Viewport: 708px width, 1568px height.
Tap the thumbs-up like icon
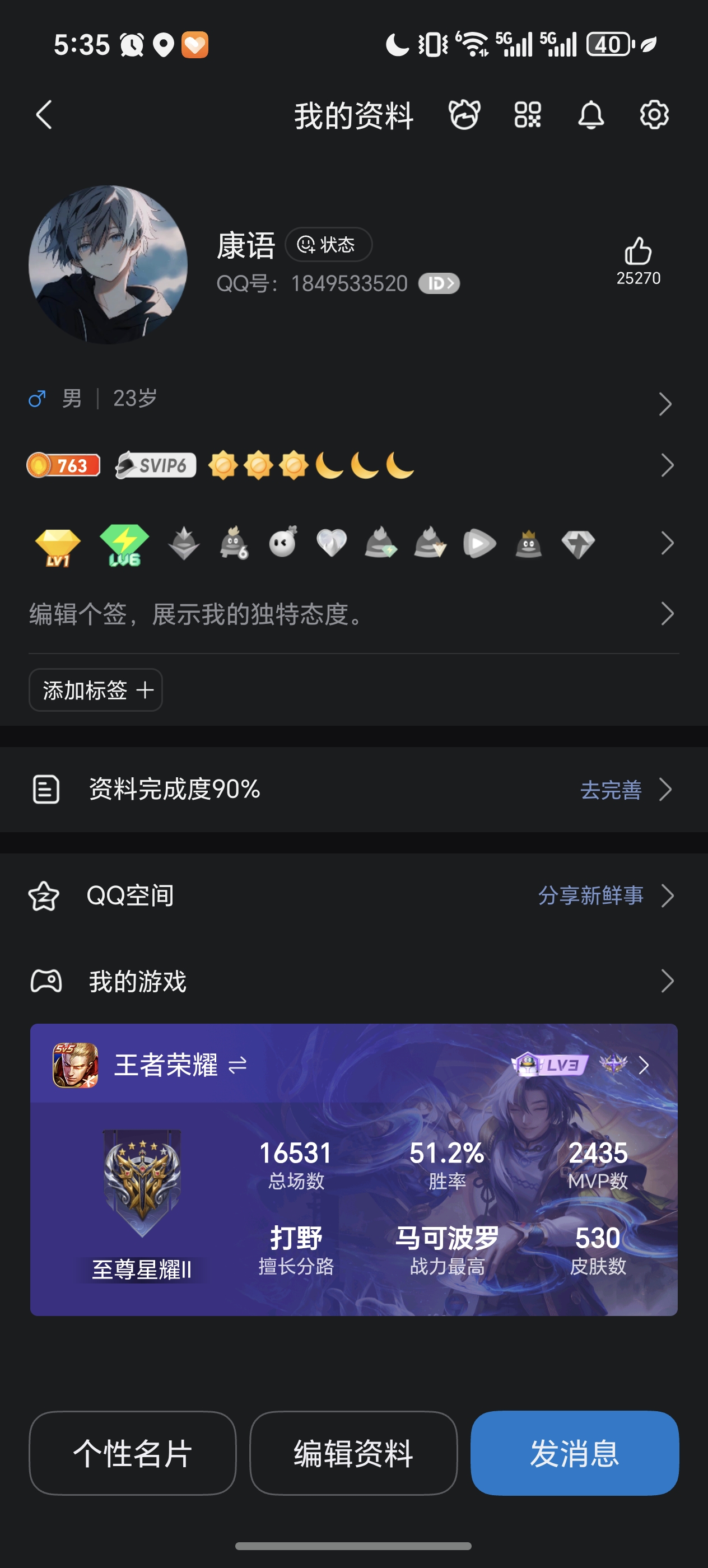point(638,251)
